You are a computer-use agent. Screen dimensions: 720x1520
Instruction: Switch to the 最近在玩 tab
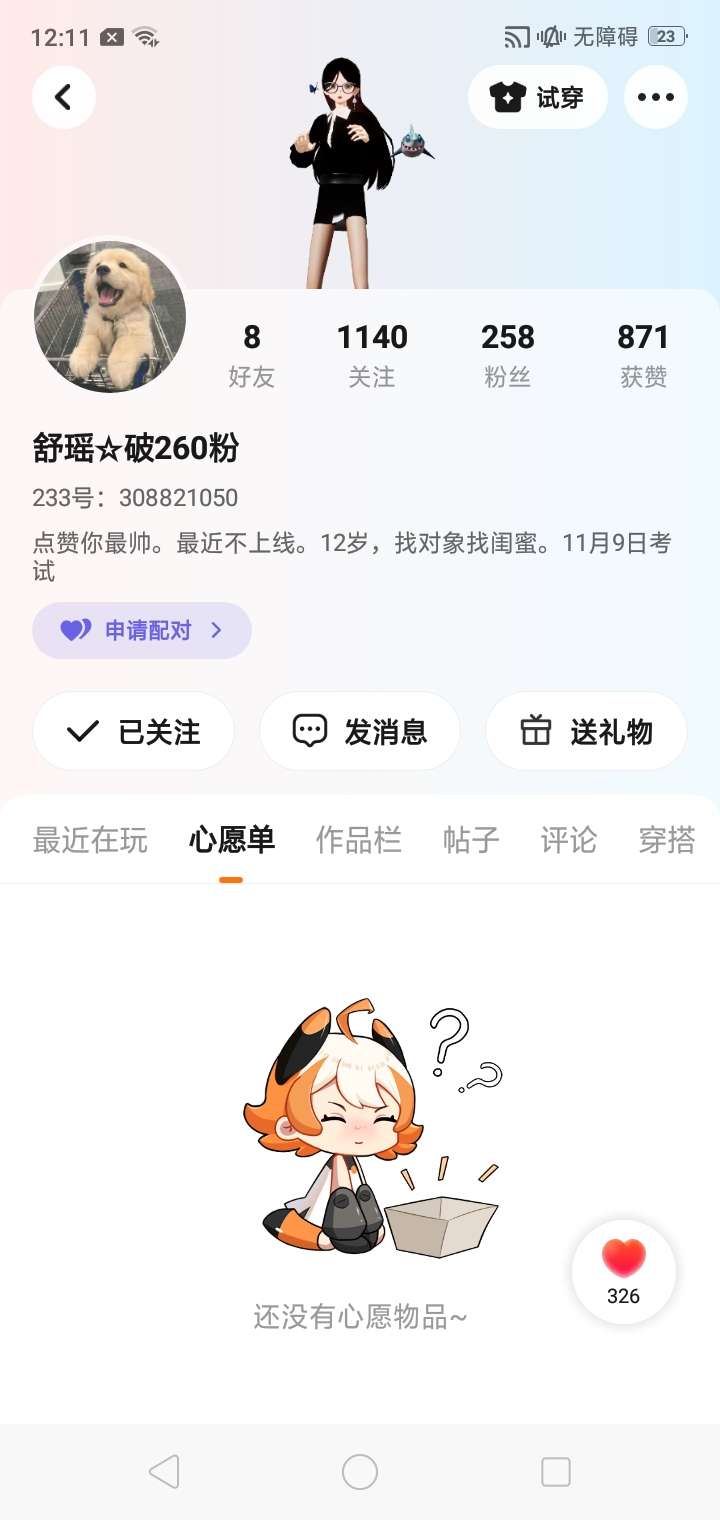[x=90, y=840]
